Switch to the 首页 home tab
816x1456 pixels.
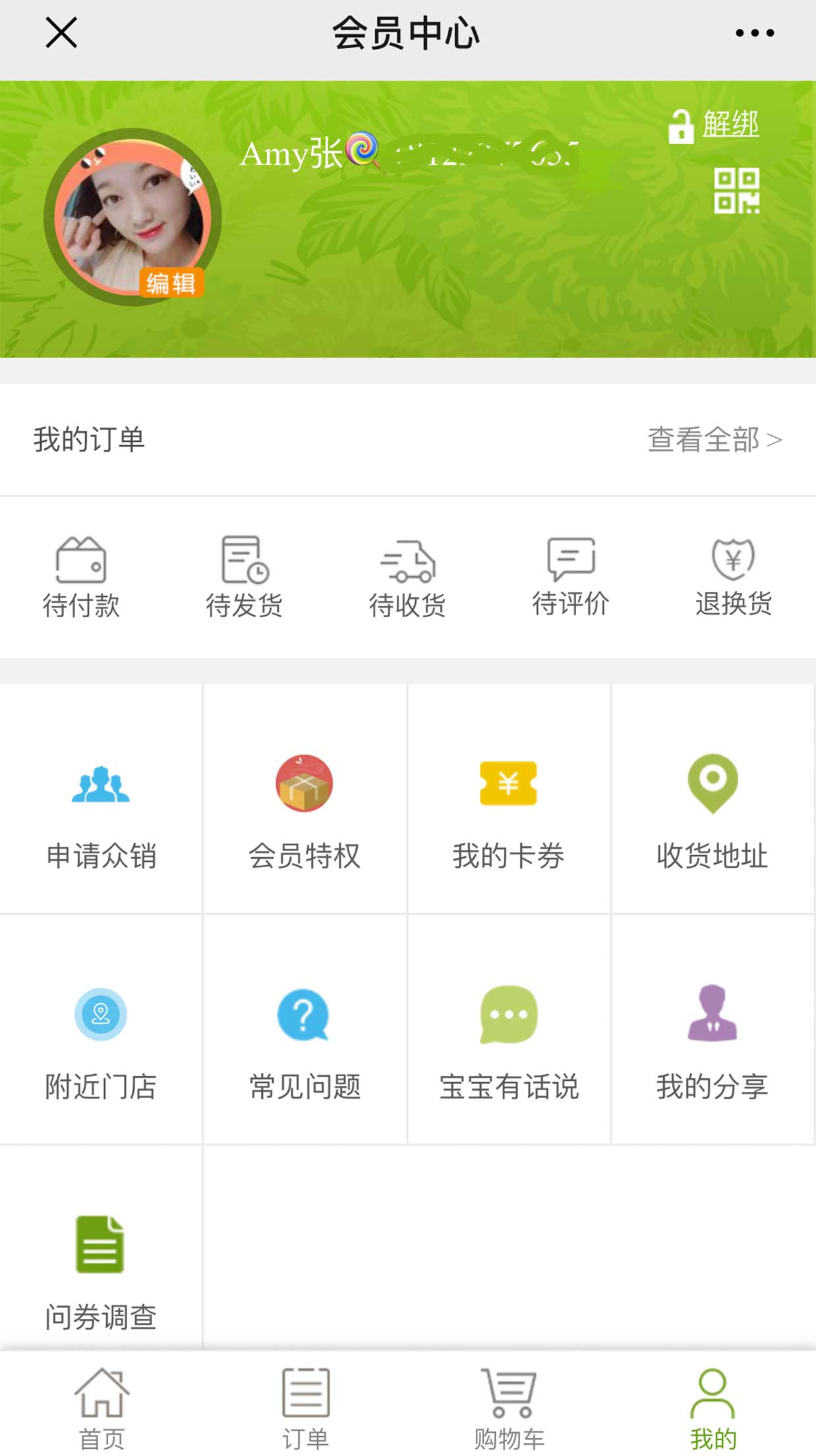click(102, 1411)
